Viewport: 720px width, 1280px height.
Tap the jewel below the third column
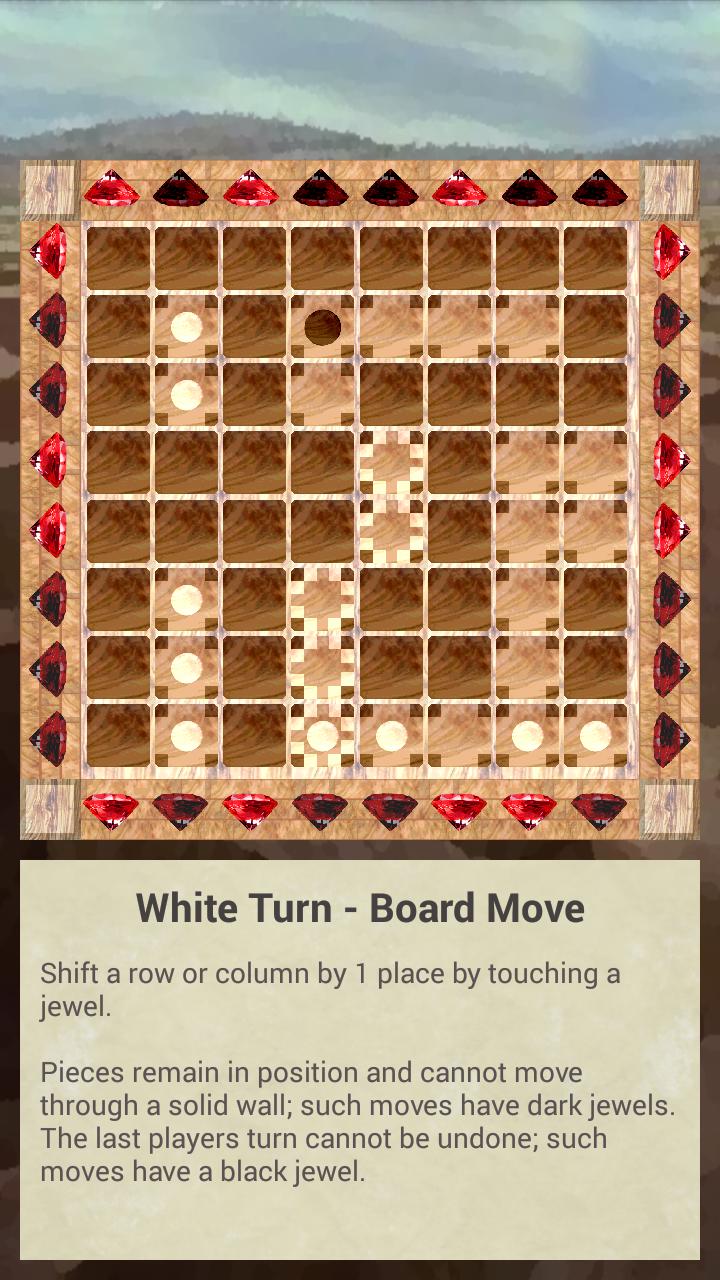coord(250,811)
